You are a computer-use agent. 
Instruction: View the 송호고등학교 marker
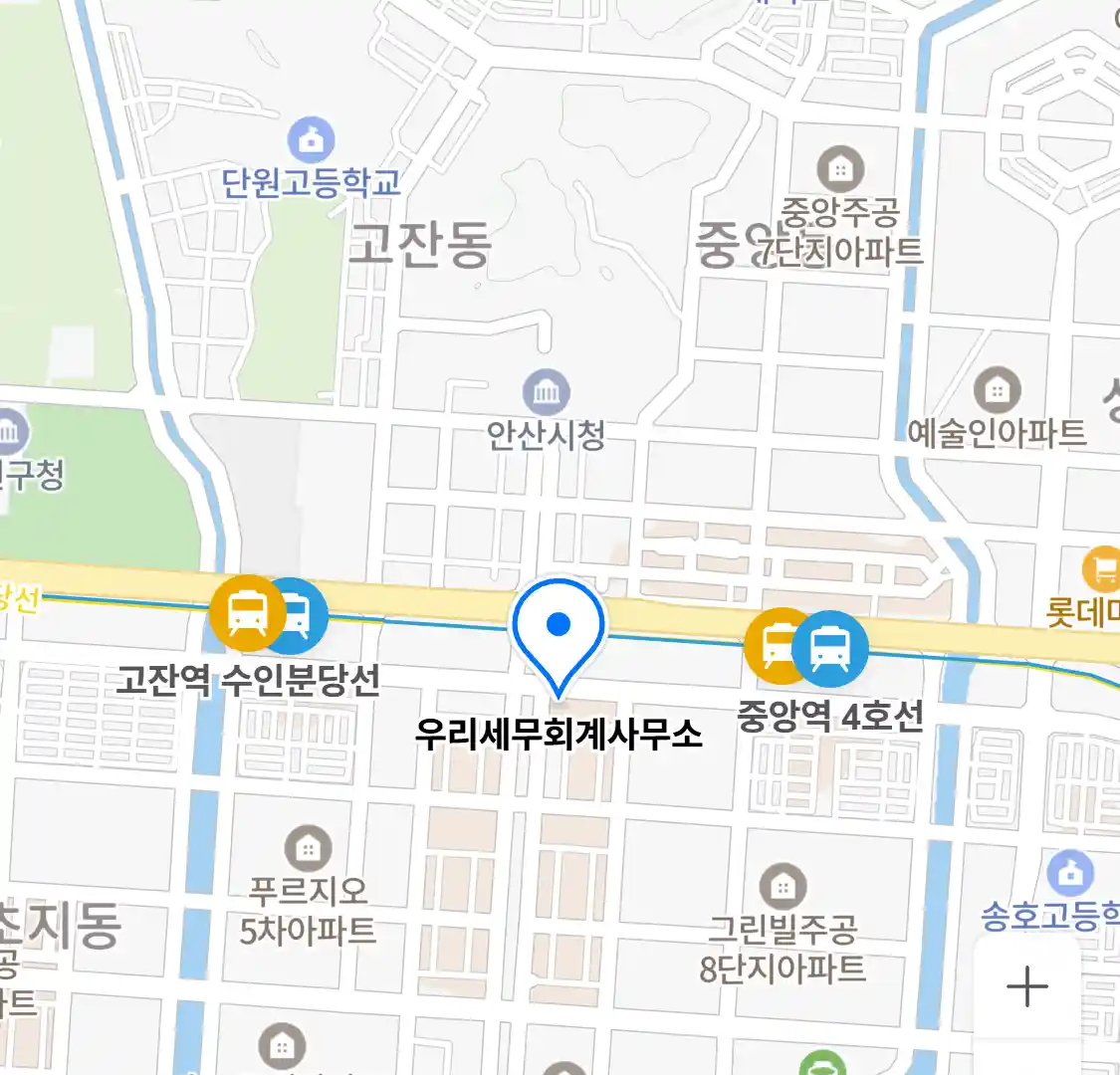click(x=1069, y=874)
